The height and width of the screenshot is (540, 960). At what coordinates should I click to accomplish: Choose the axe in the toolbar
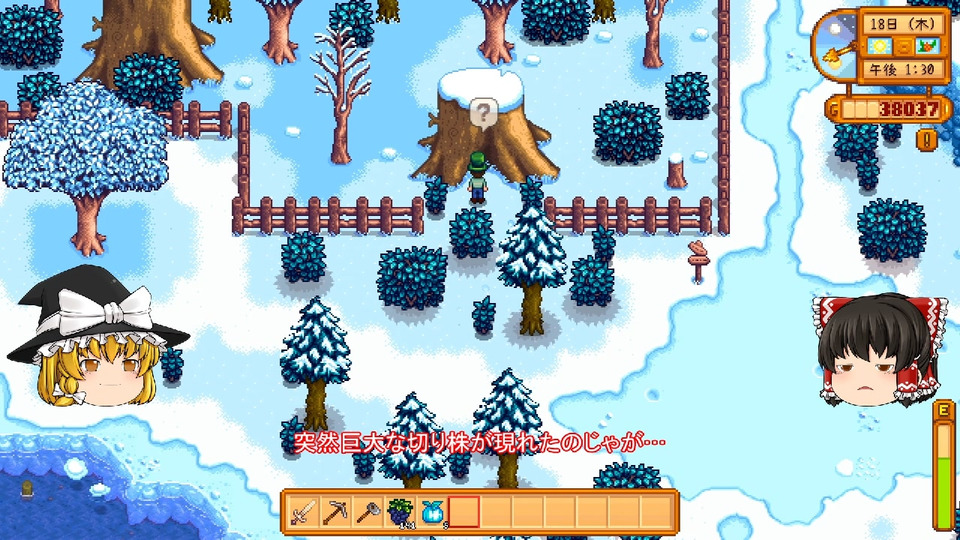click(367, 512)
